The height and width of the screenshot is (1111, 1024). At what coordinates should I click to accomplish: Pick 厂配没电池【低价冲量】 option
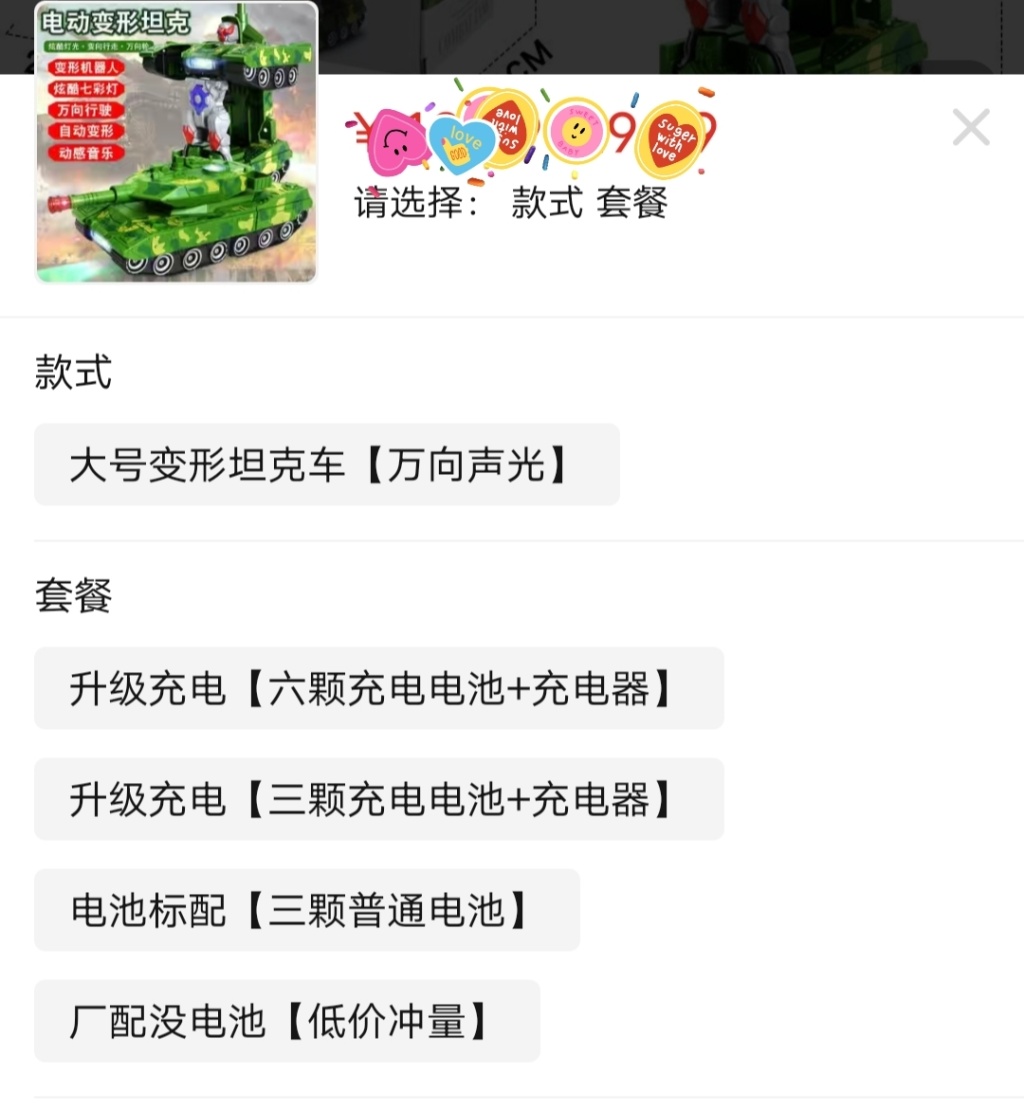pos(286,1021)
